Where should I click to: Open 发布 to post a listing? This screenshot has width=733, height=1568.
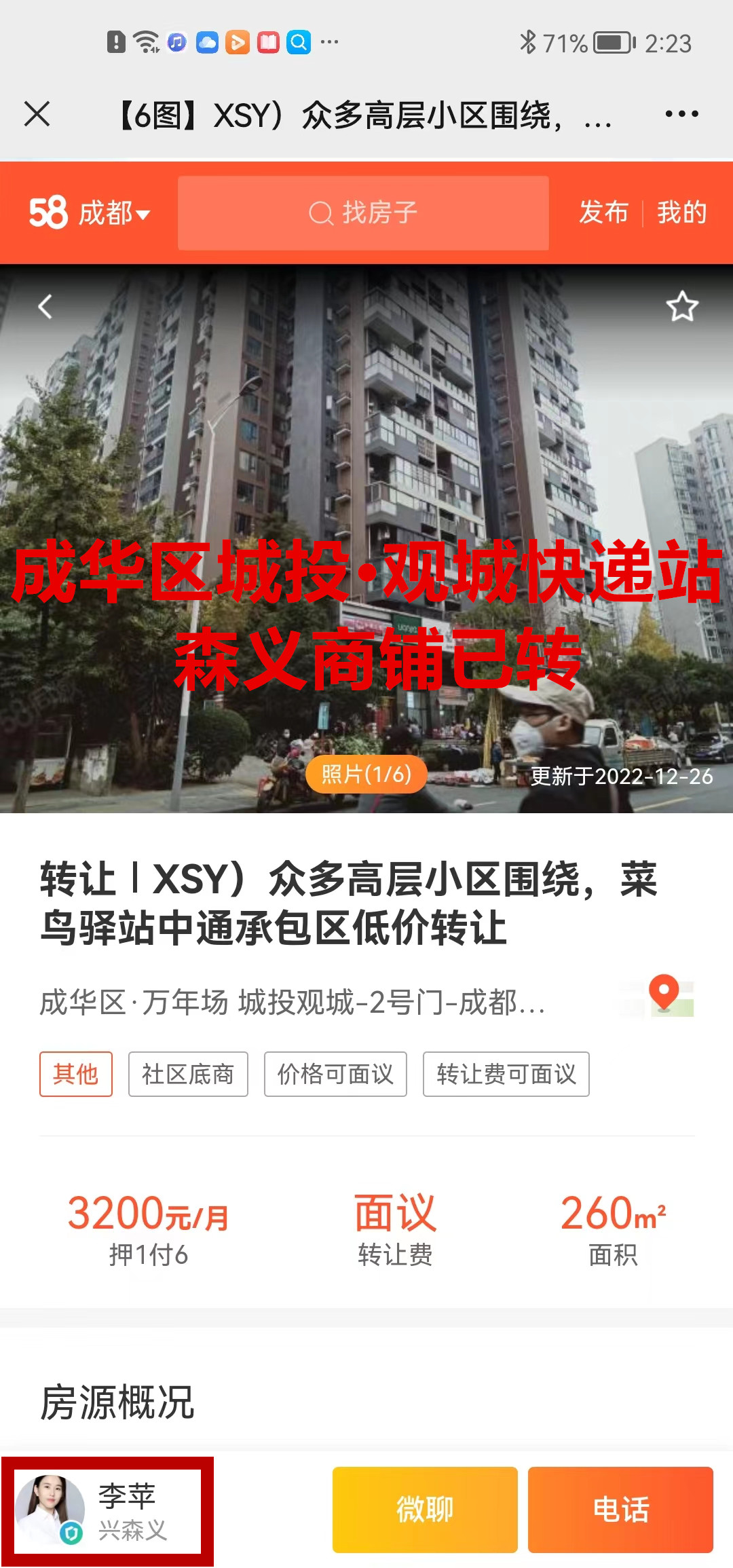(603, 212)
